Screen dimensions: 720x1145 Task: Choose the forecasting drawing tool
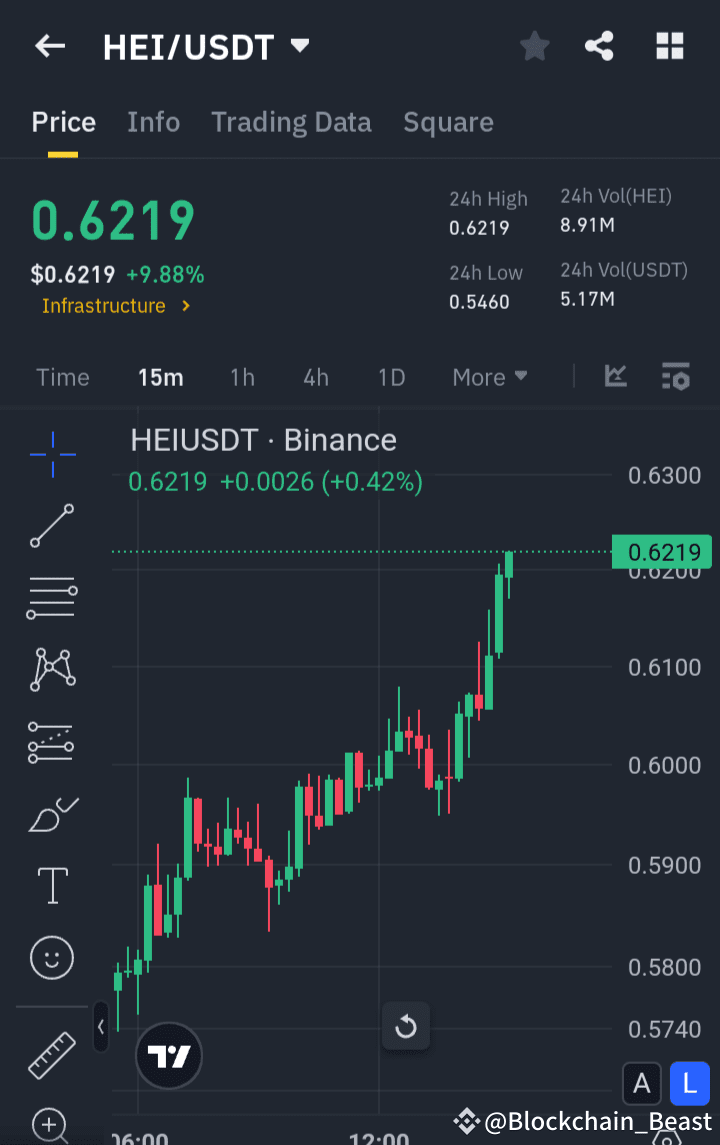51,741
